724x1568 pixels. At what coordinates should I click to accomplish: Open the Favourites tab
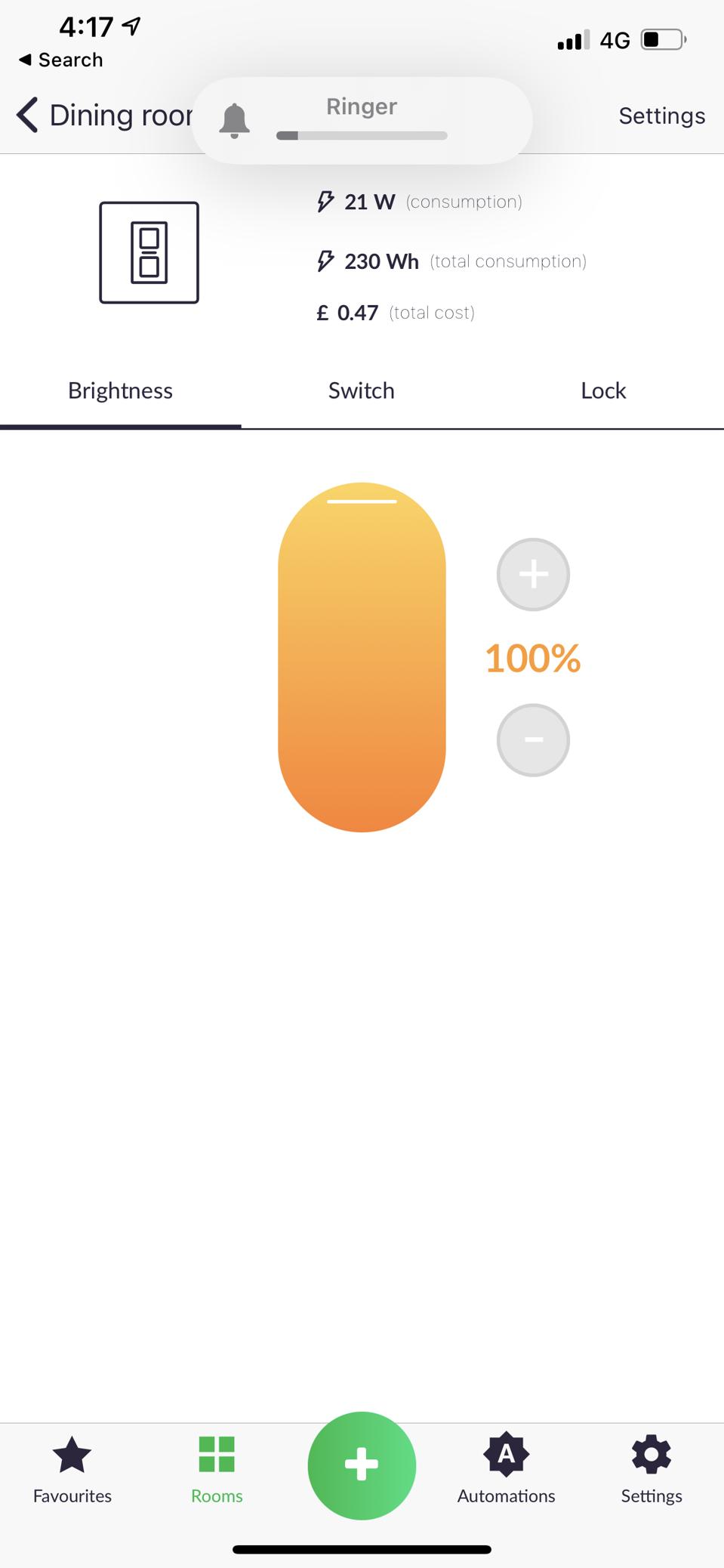72,1469
